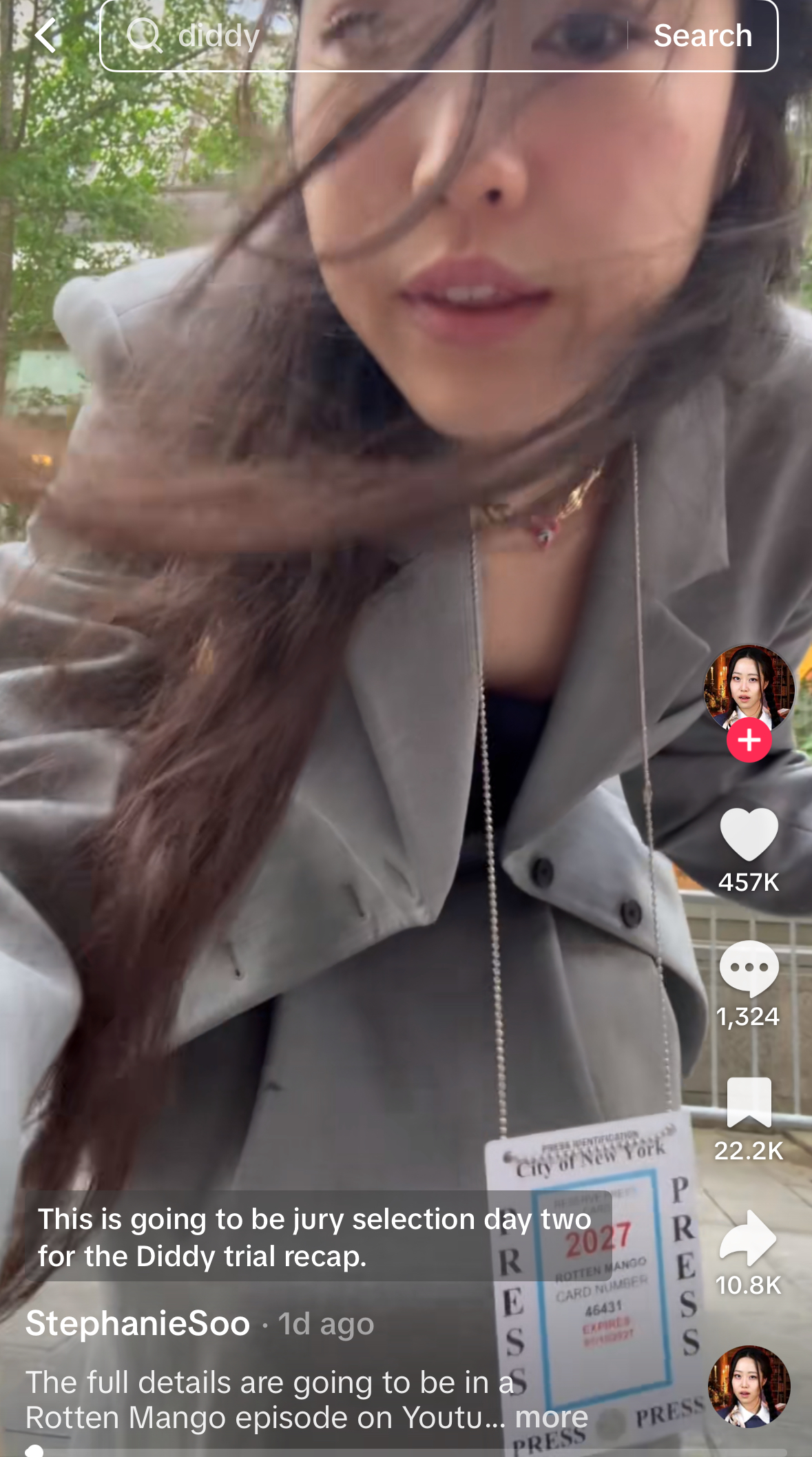Tap the Search button

tap(702, 35)
